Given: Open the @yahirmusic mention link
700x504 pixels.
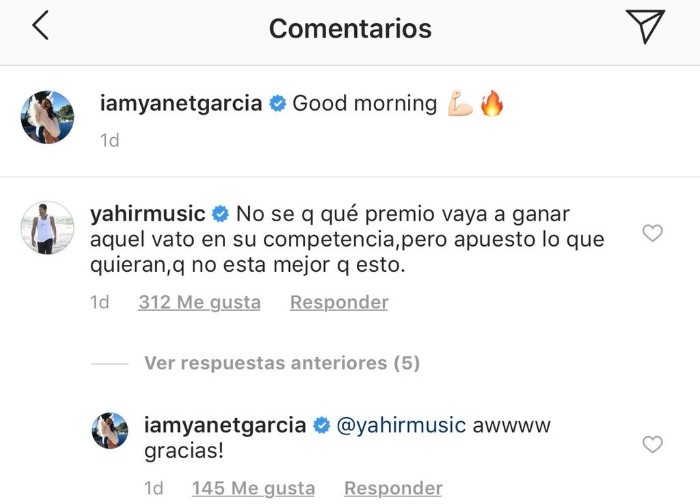Looking at the screenshot, I should click(x=401, y=425).
